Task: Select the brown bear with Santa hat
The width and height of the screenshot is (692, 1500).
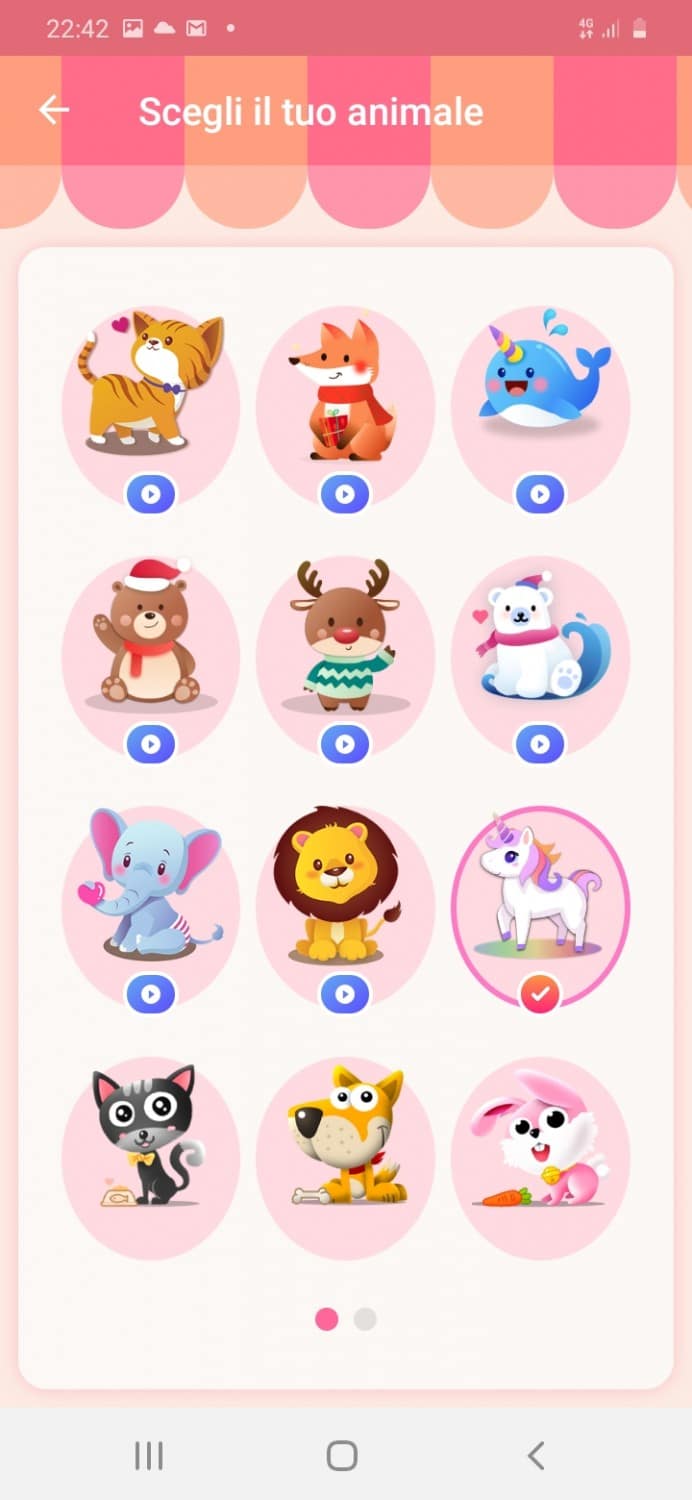Action: pos(151,656)
